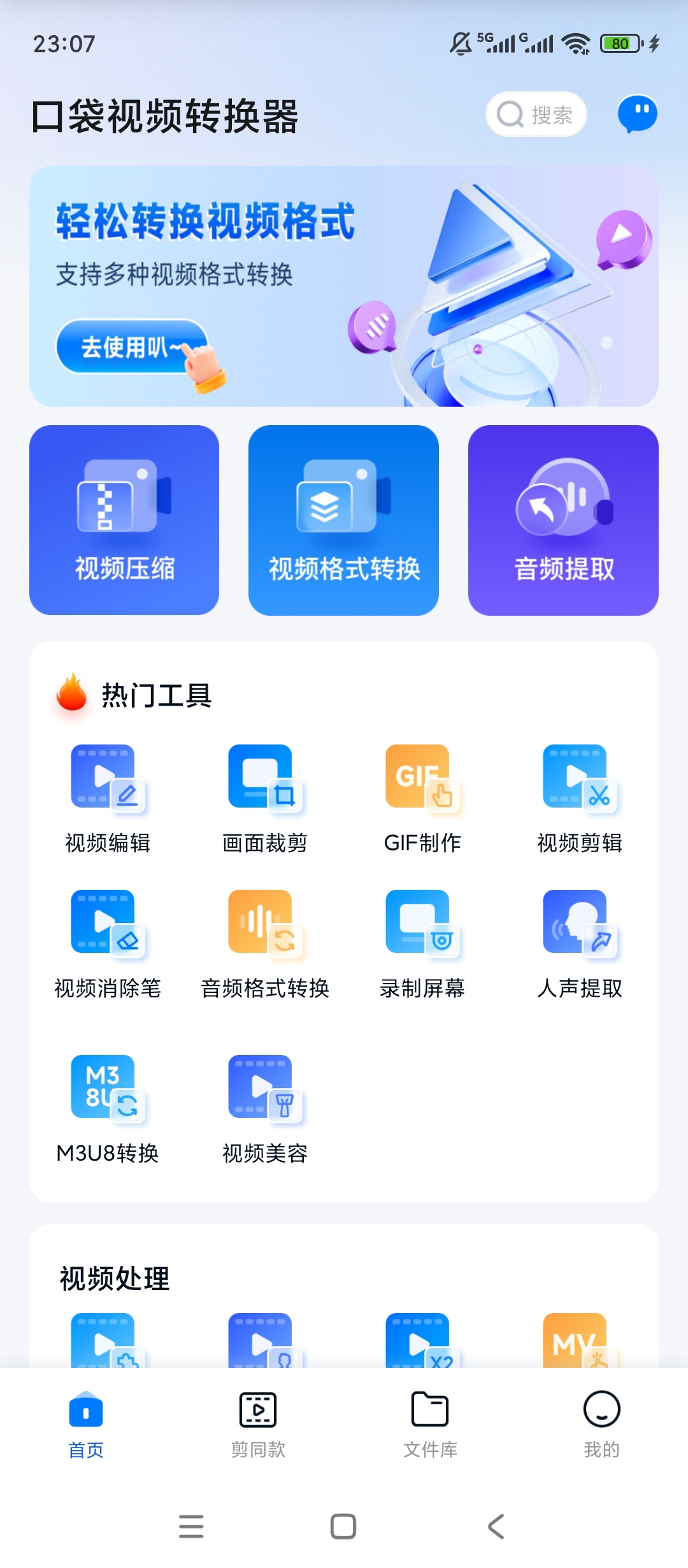Open the 文件库 file library tab

point(430,1423)
